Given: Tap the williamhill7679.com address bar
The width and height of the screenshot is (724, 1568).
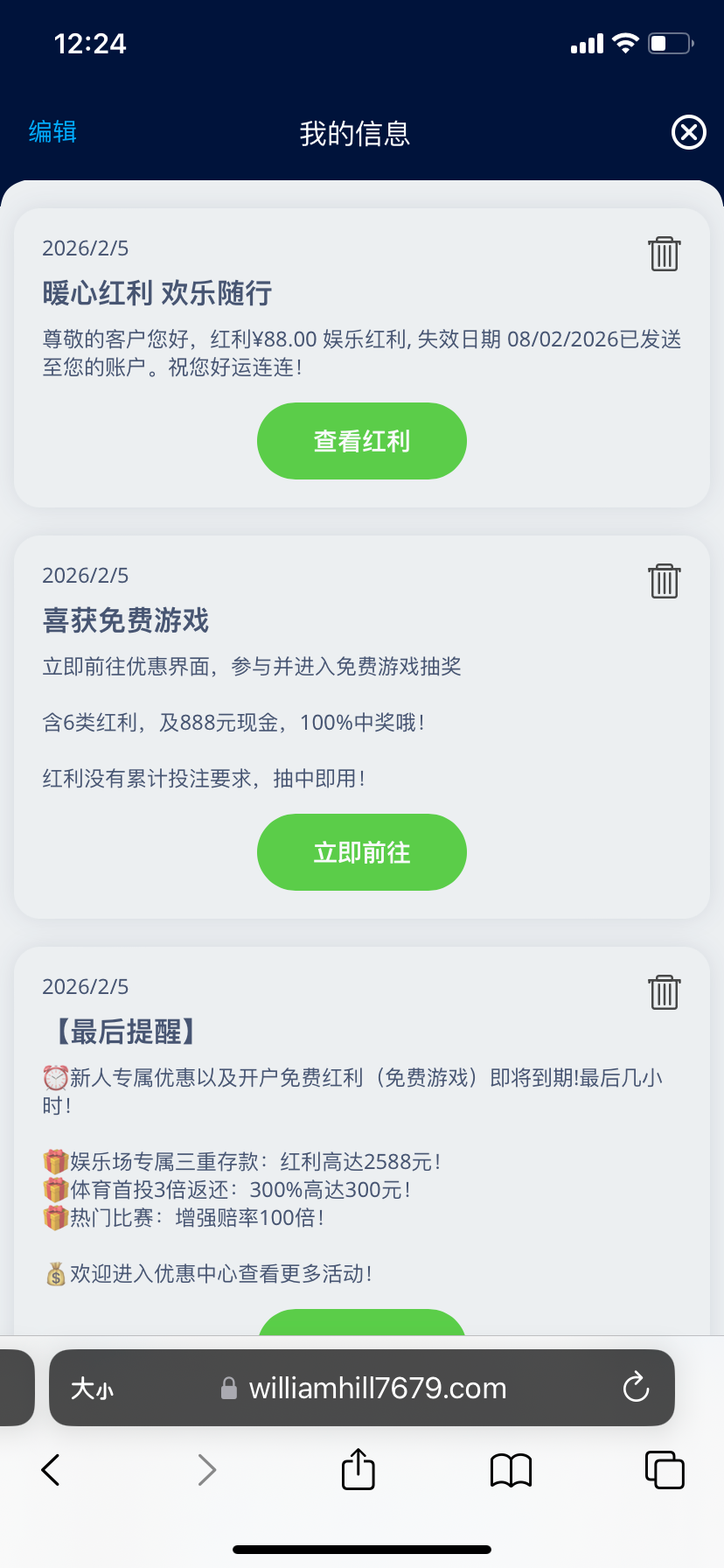Looking at the screenshot, I should pyautogui.click(x=376, y=1389).
